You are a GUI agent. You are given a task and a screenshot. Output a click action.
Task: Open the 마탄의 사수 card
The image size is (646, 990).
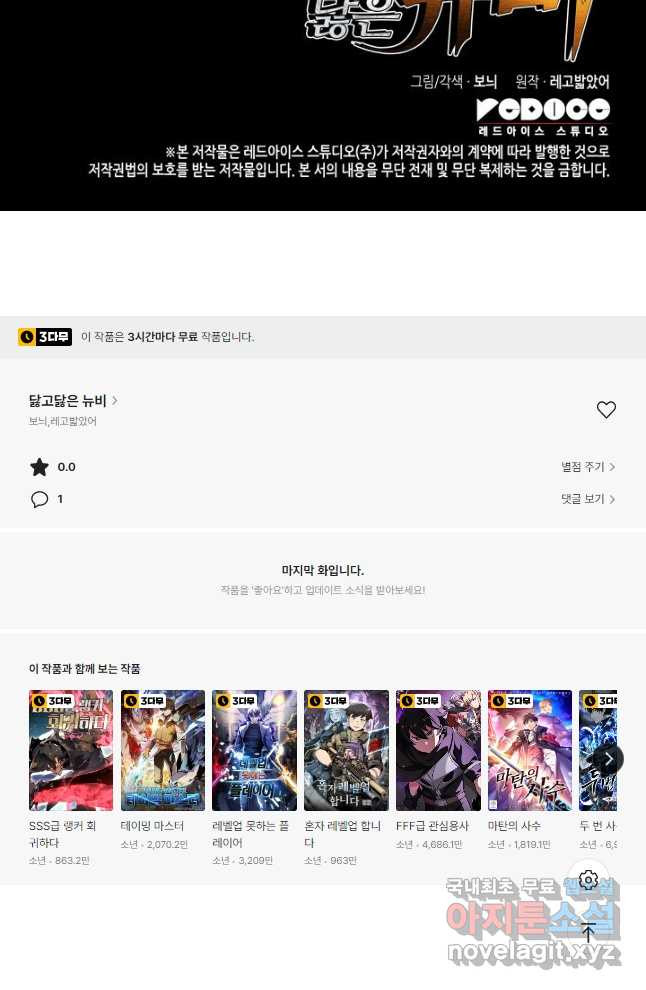pos(530,750)
